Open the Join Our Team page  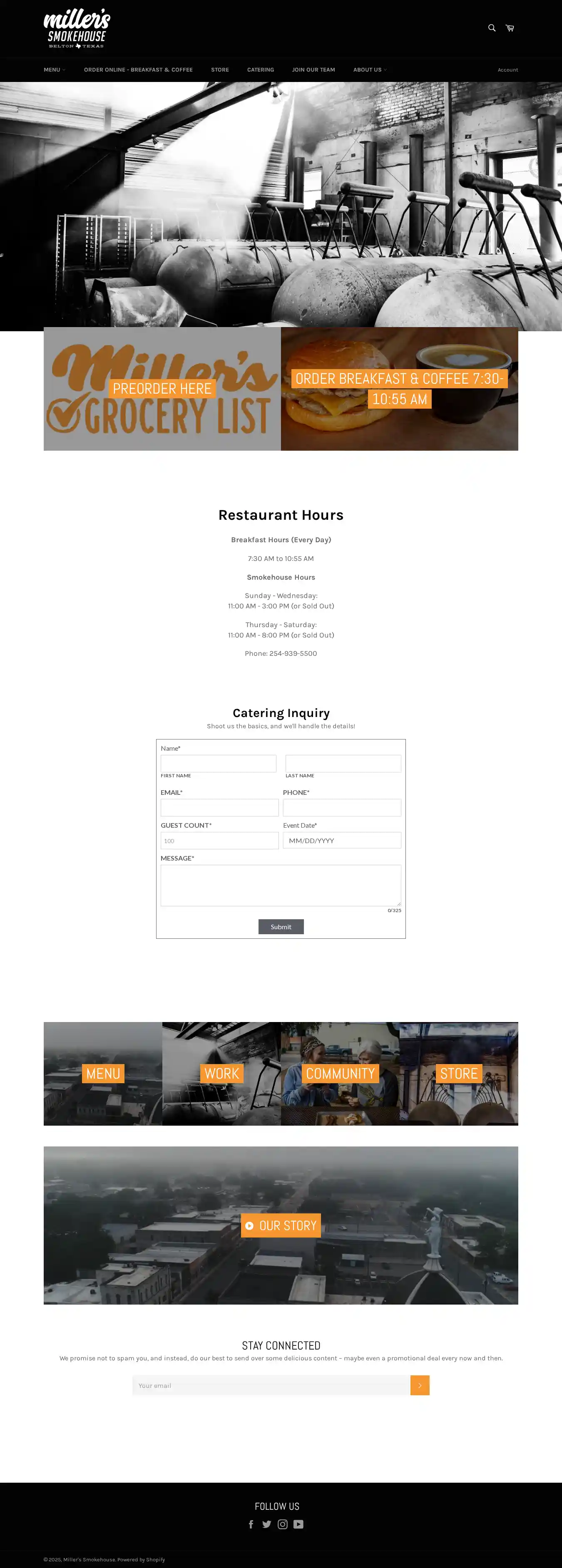point(313,70)
